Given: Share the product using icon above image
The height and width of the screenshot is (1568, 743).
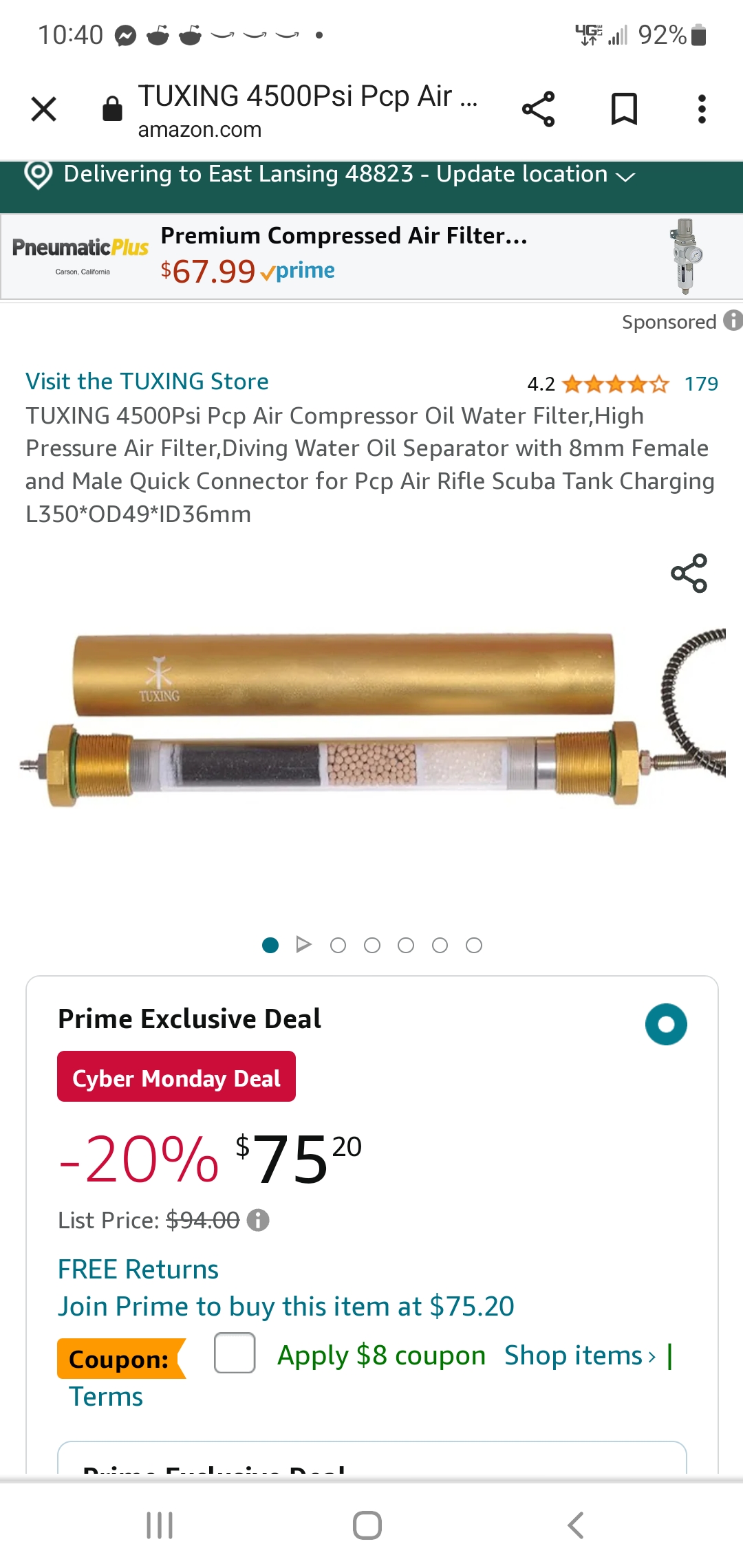Looking at the screenshot, I should pos(689,573).
